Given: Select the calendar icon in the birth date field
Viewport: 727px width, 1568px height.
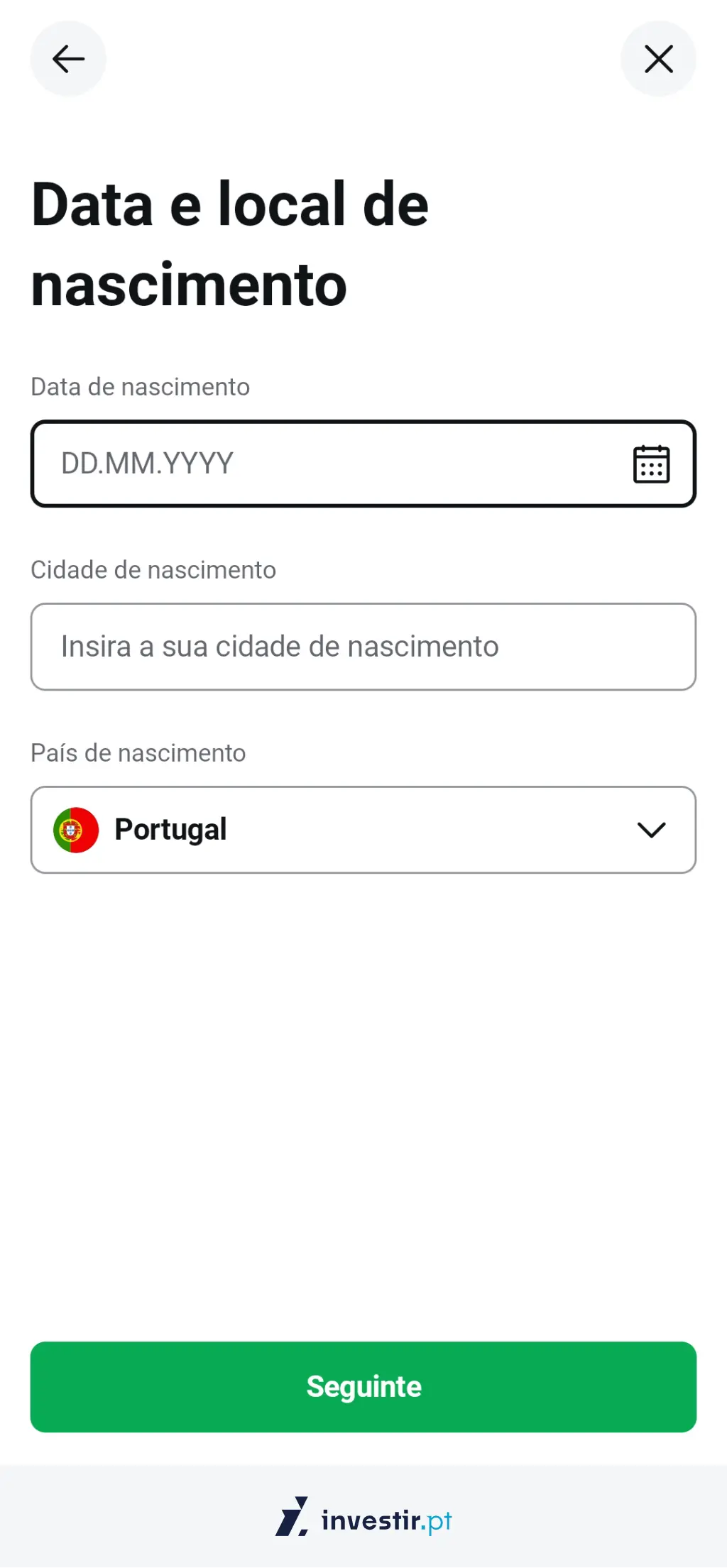Looking at the screenshot, I should tap(650, 462).
